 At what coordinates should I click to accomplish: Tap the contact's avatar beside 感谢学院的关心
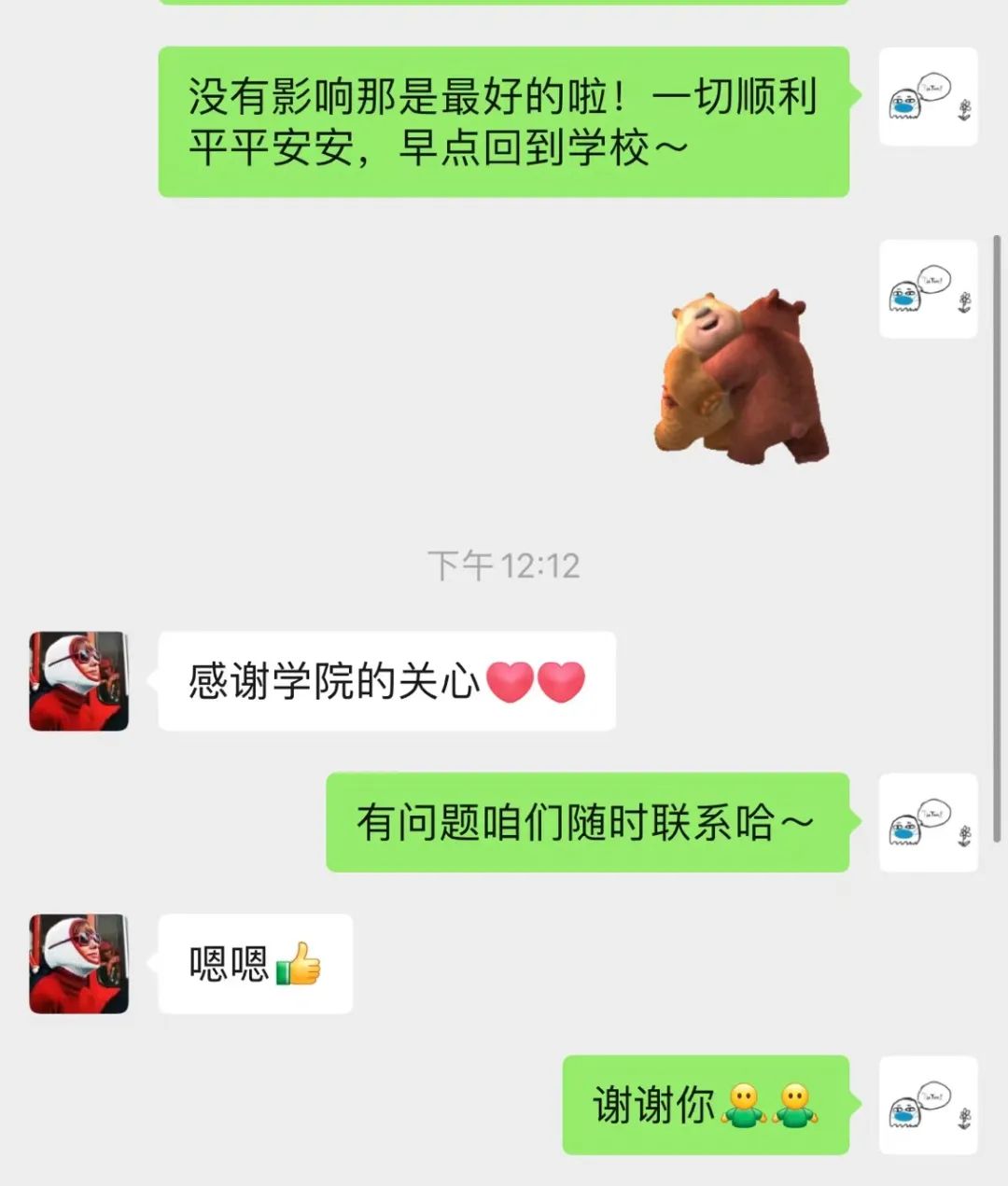[x=78, y=681]
